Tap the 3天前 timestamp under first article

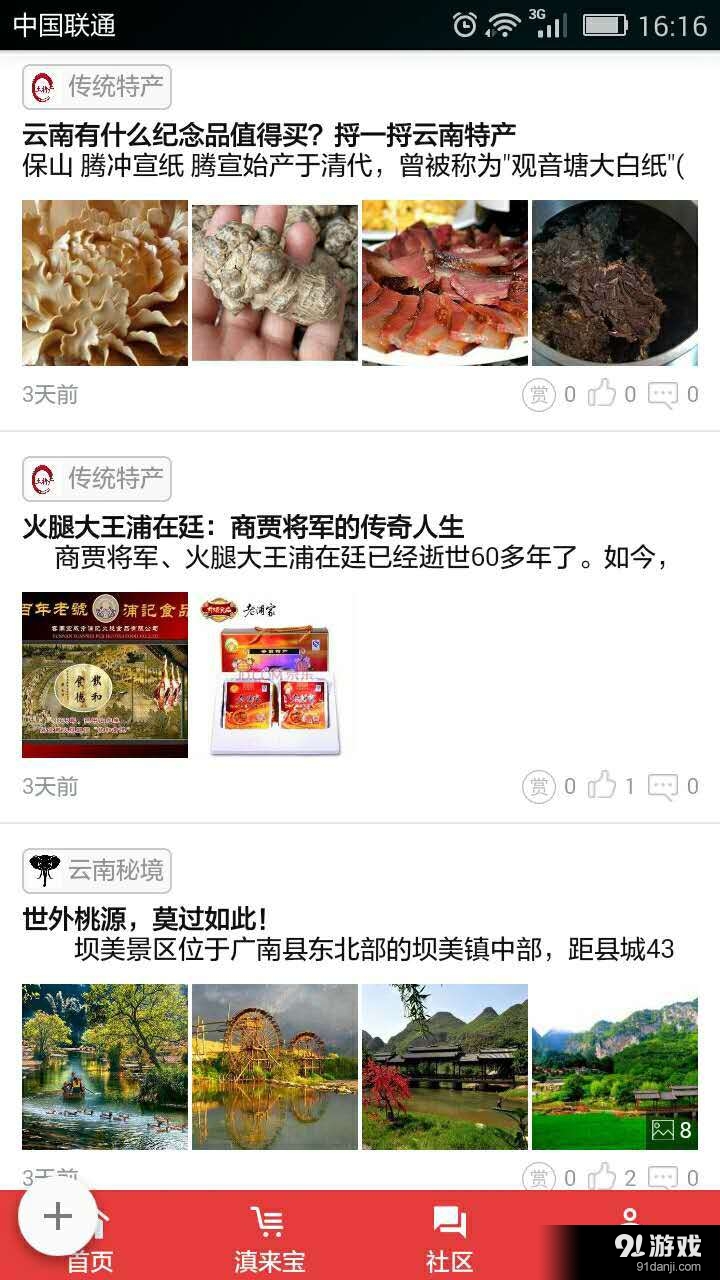point(48,394)
